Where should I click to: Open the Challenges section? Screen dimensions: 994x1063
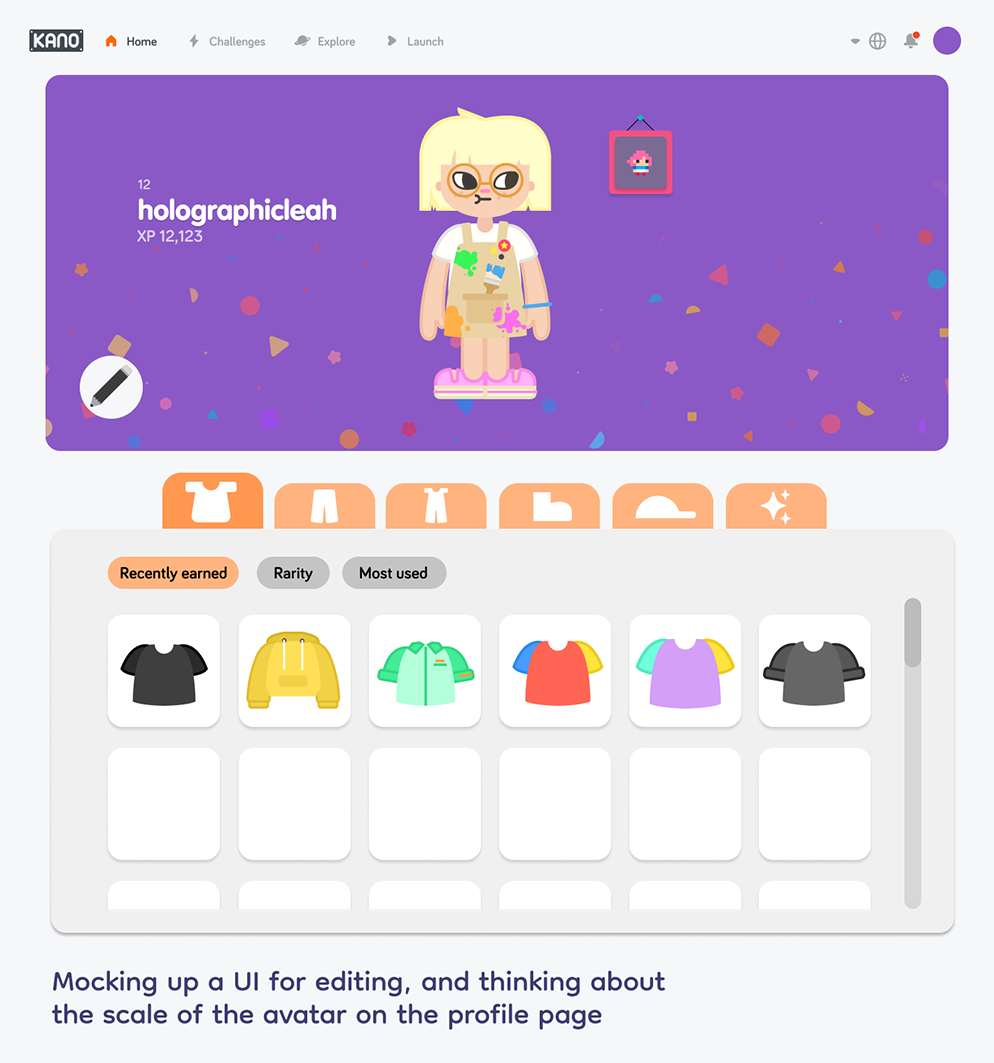pyautogui.click(x=227, y=41)
